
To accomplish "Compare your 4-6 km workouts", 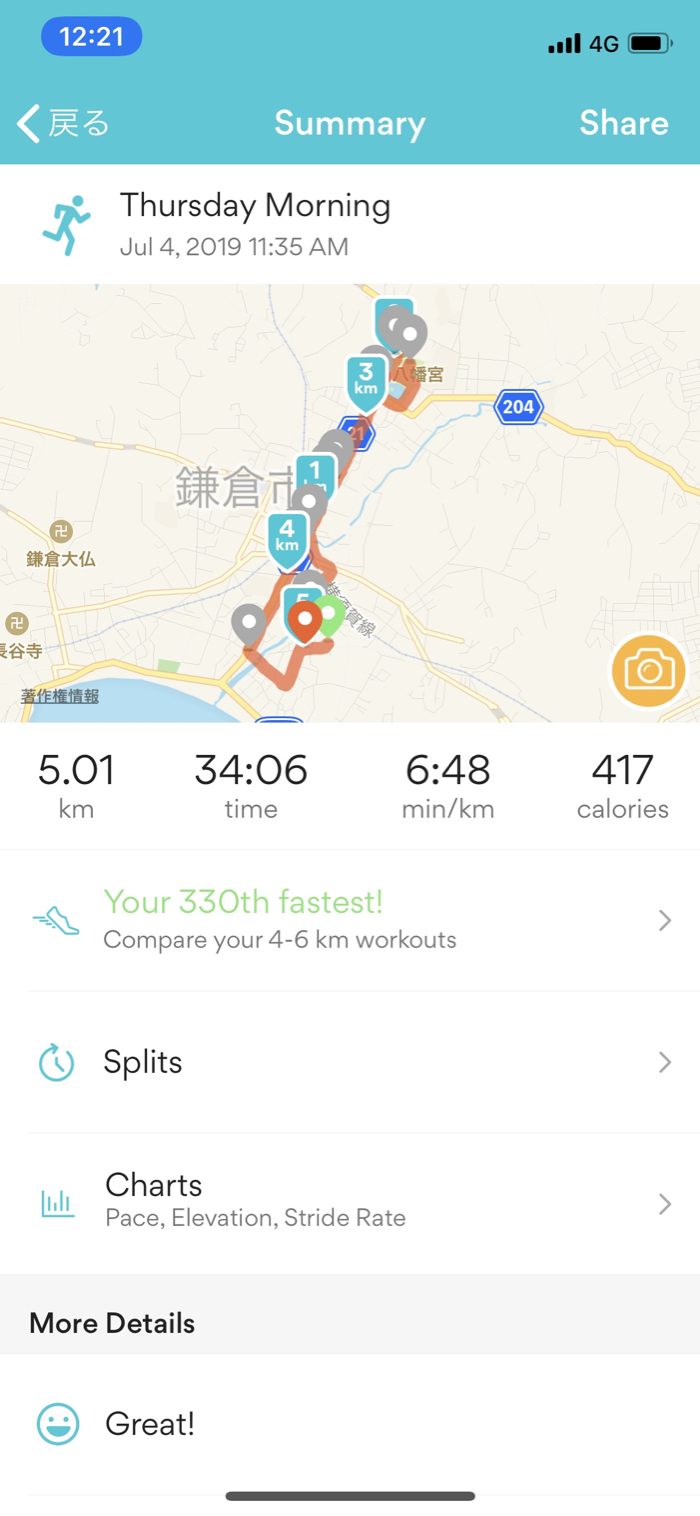I will click(350, 920).
